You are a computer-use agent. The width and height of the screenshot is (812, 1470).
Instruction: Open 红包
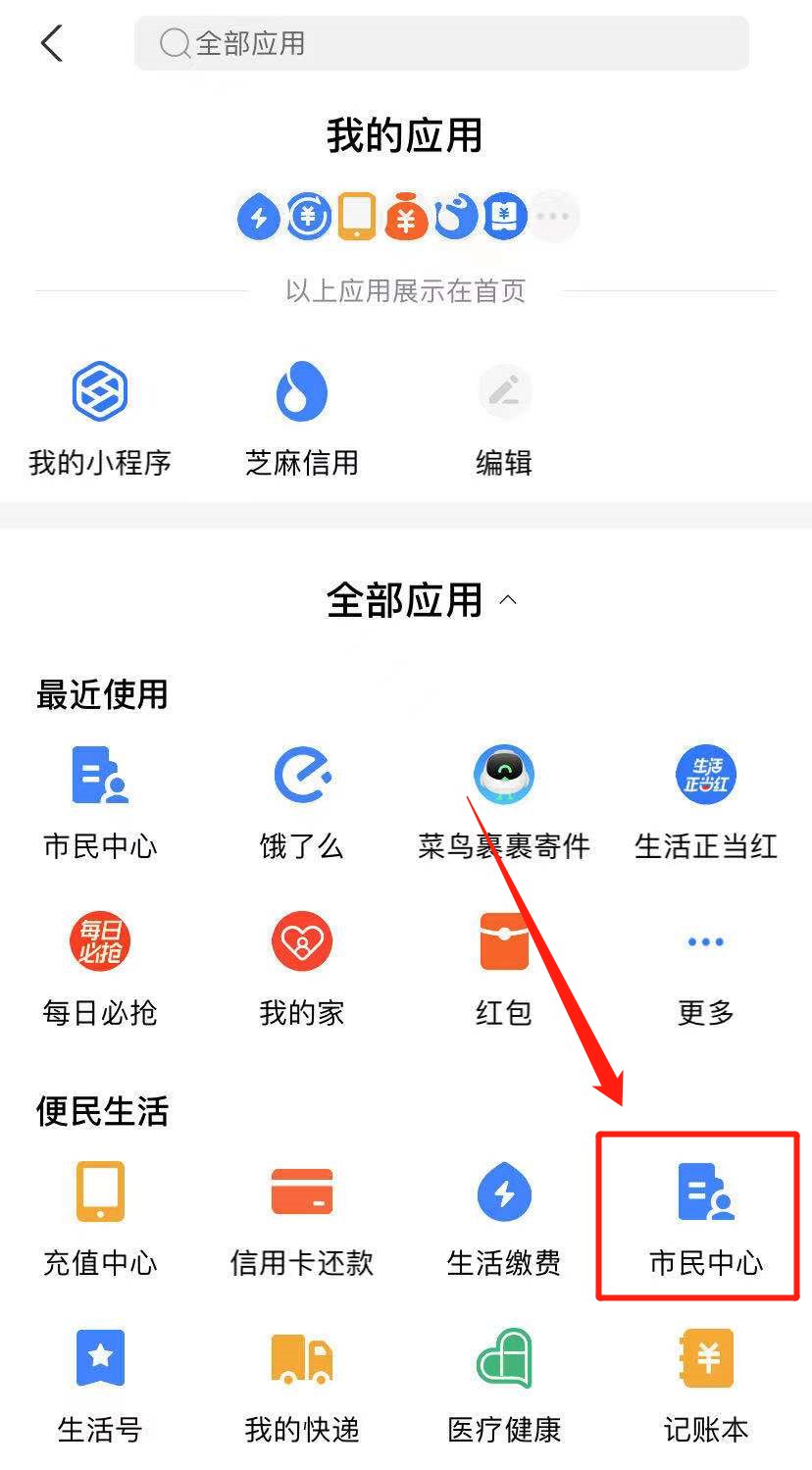[x=504, y=967]
